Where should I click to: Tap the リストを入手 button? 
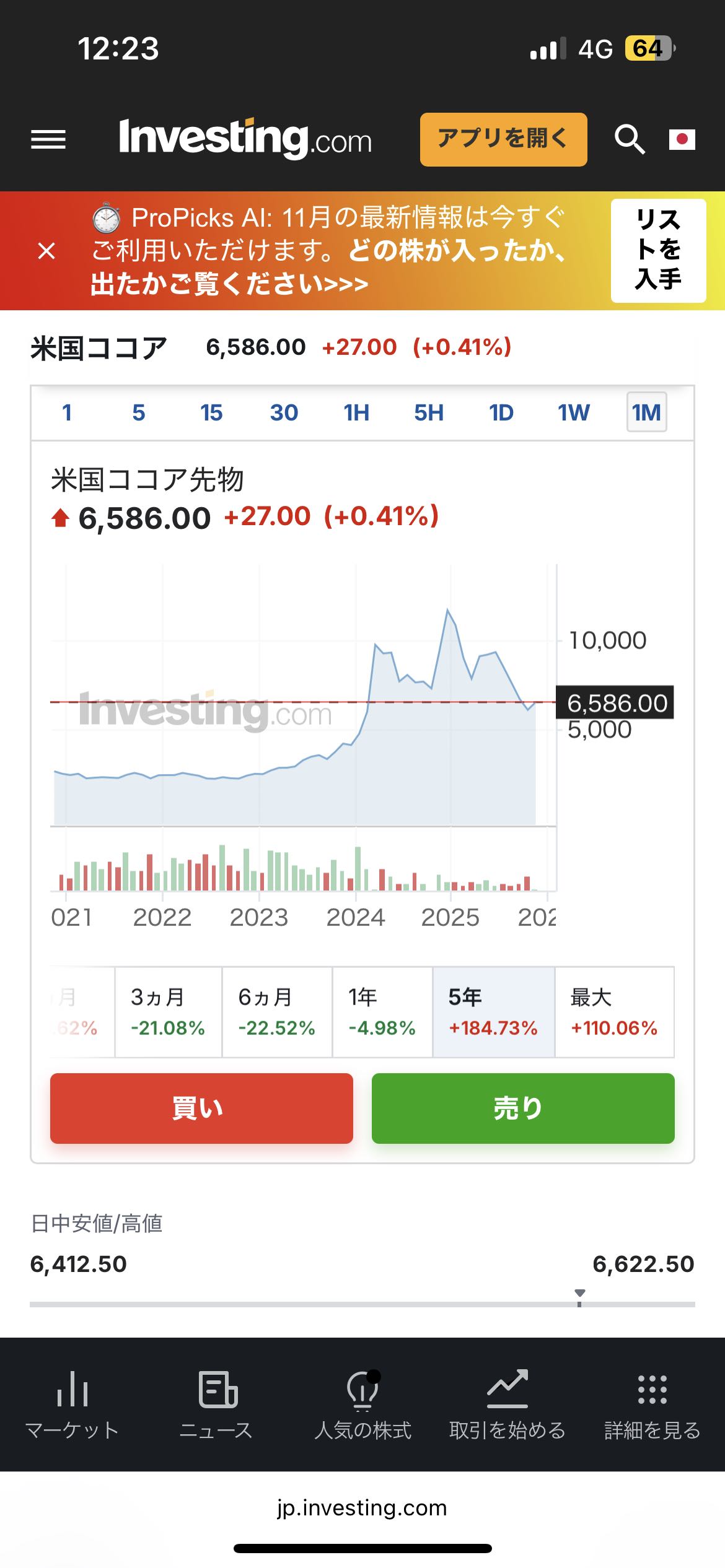(658, 251)
